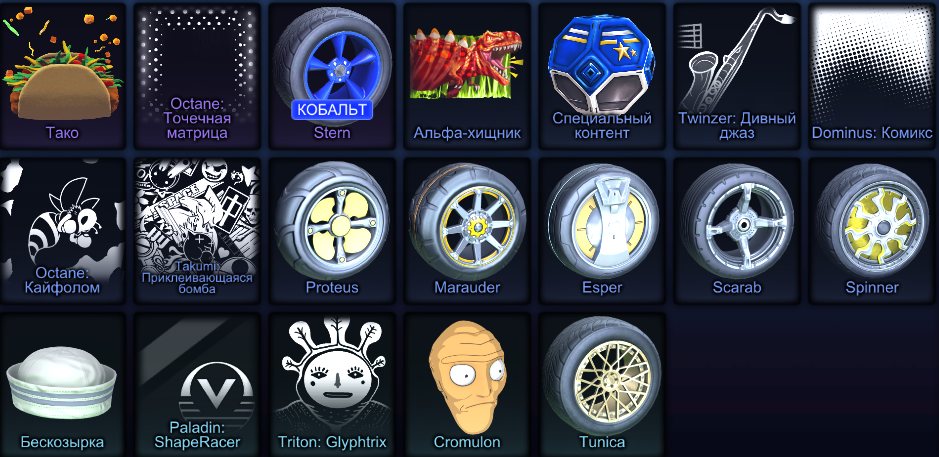Screen dimensions: 939x457
Task: Pick the Esper wheels
Action: click(x=601, y=229)
